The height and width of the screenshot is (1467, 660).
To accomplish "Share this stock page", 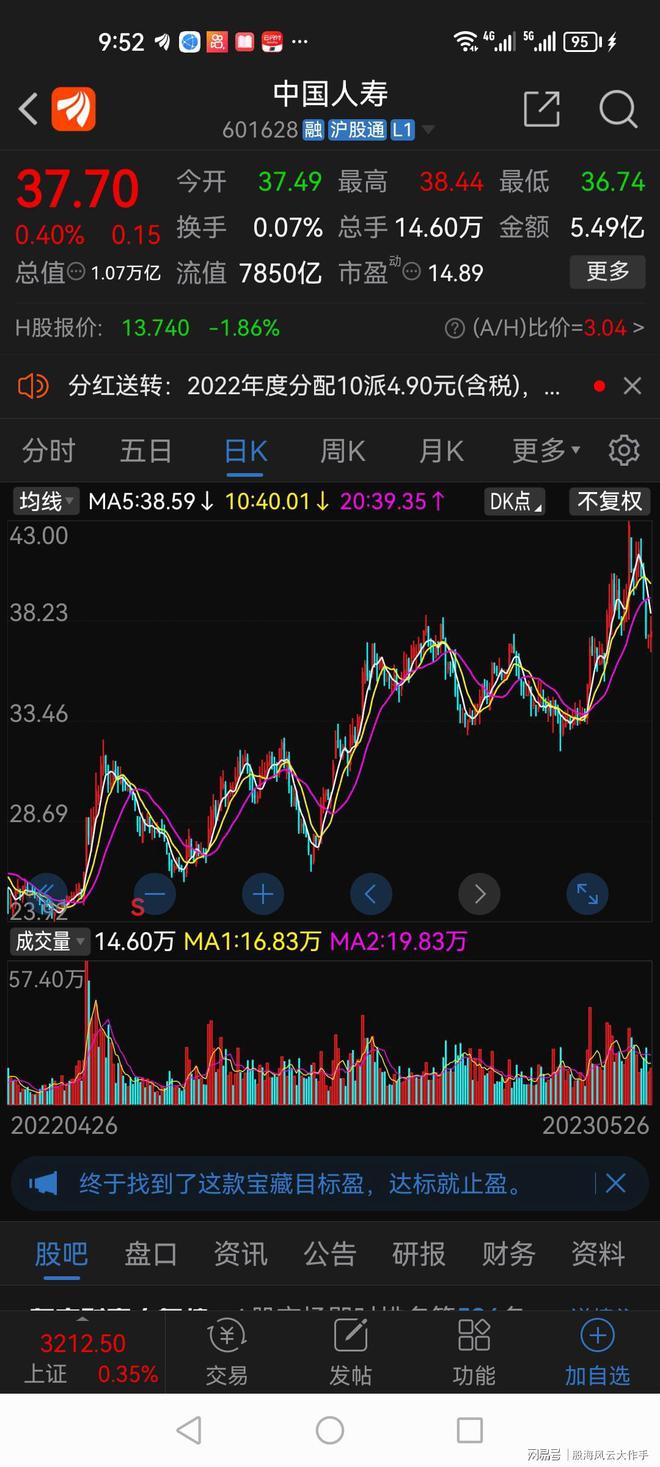I will coord(541,109).
